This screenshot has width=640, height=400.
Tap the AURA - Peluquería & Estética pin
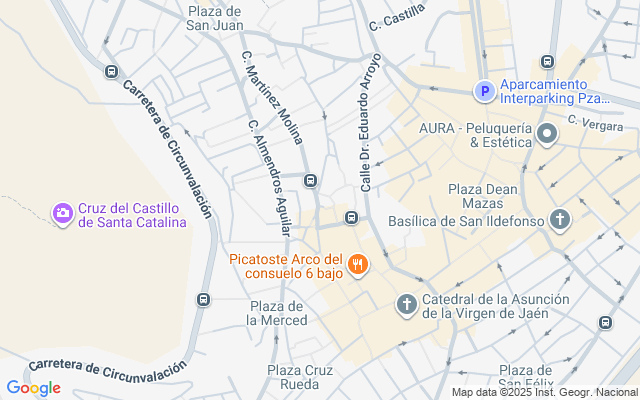[x=547, y=135]
